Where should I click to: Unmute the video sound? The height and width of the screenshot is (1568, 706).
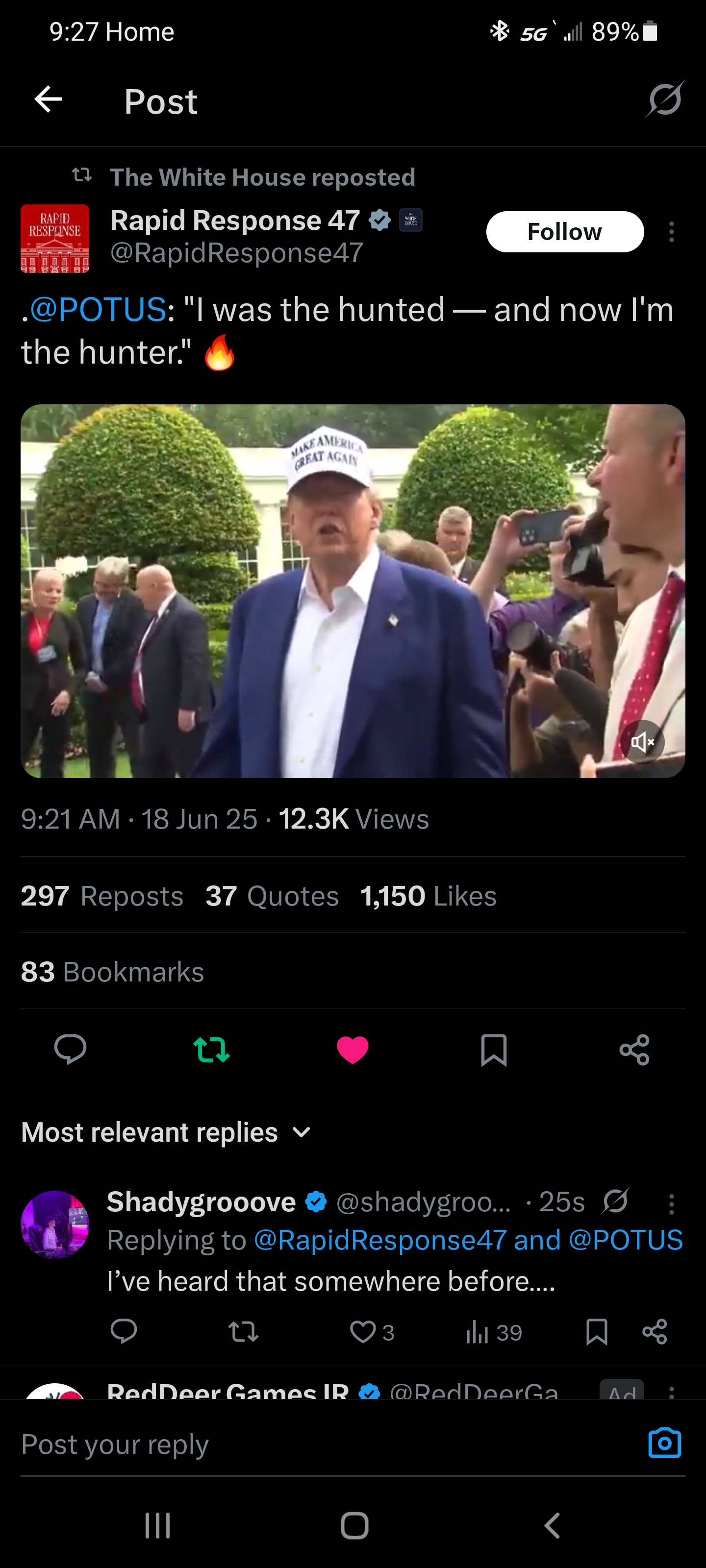(642, 741)
